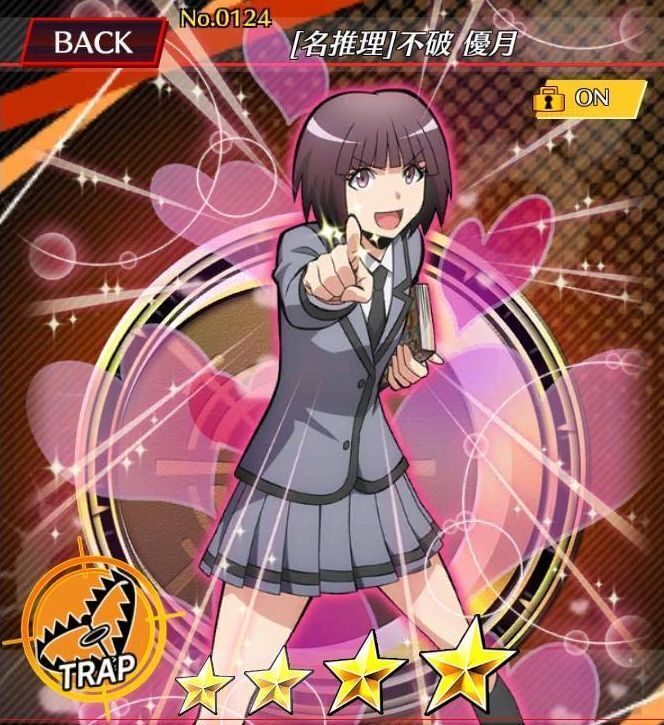Go back with the BACK button
The height and width of the screenshot is (725, 664).
coord(92,42)
